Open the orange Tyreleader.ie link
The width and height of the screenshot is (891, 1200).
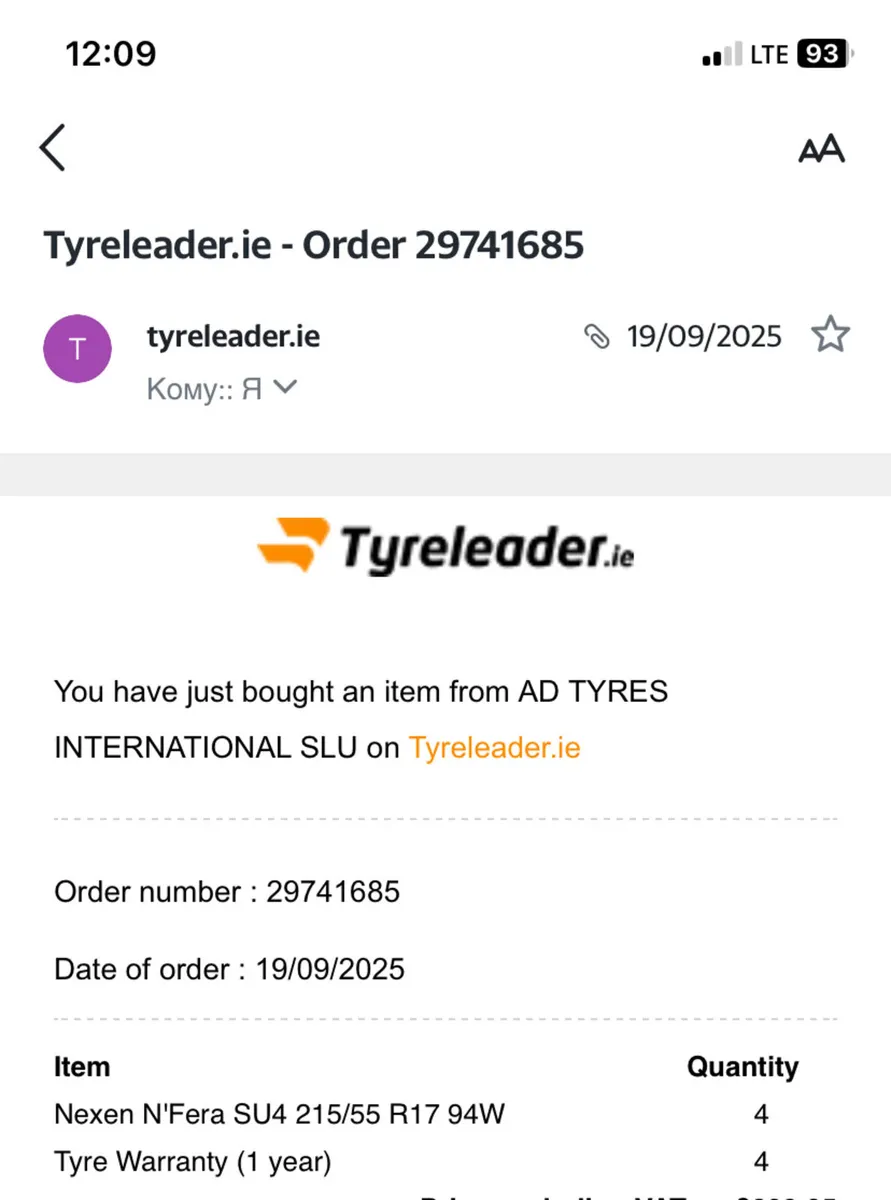[x=494, y=748]
